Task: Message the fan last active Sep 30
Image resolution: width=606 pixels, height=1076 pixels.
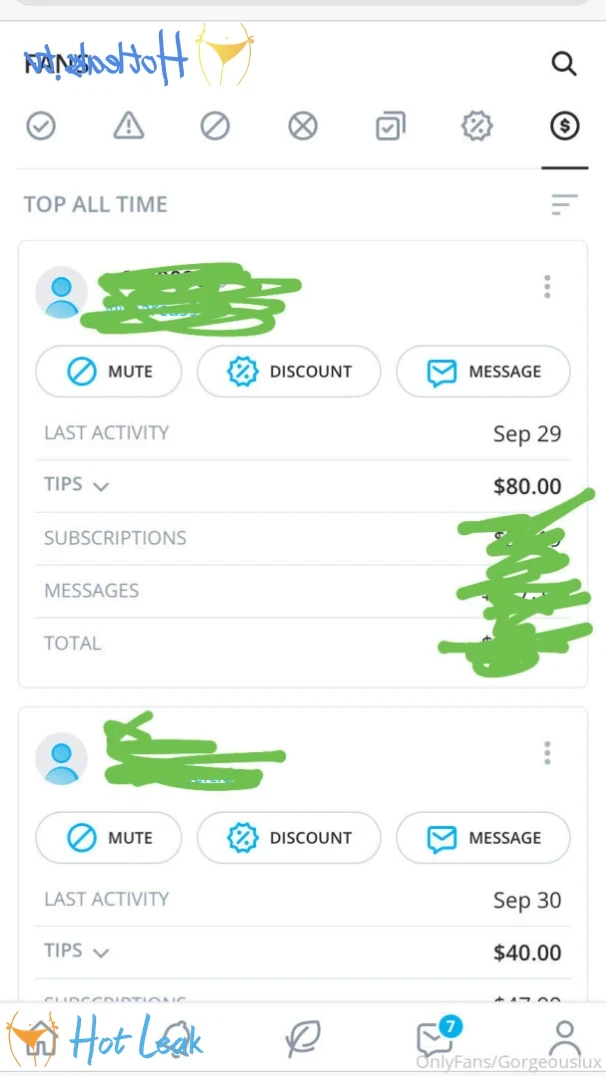Action: point(483,838)
